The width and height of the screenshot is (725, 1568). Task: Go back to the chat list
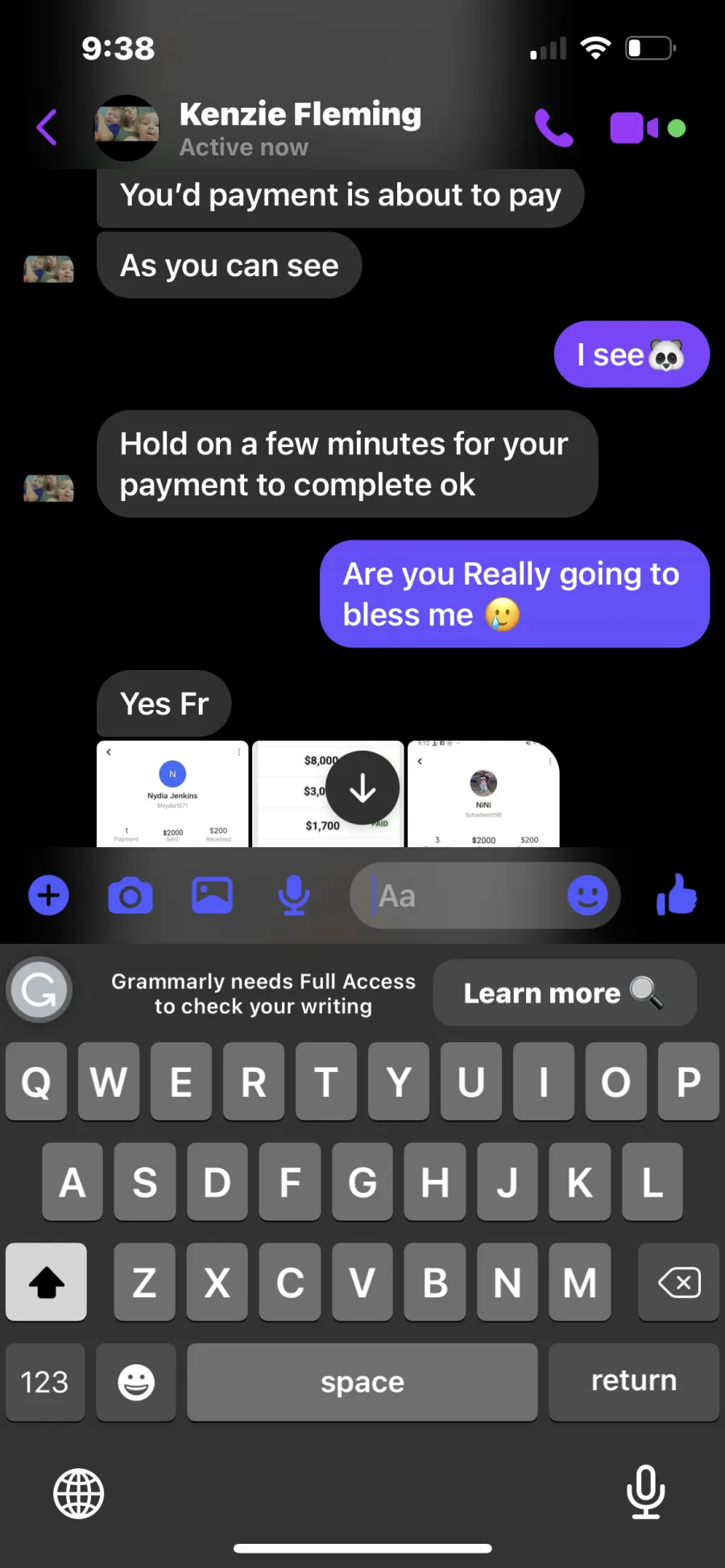pos(47,127)
